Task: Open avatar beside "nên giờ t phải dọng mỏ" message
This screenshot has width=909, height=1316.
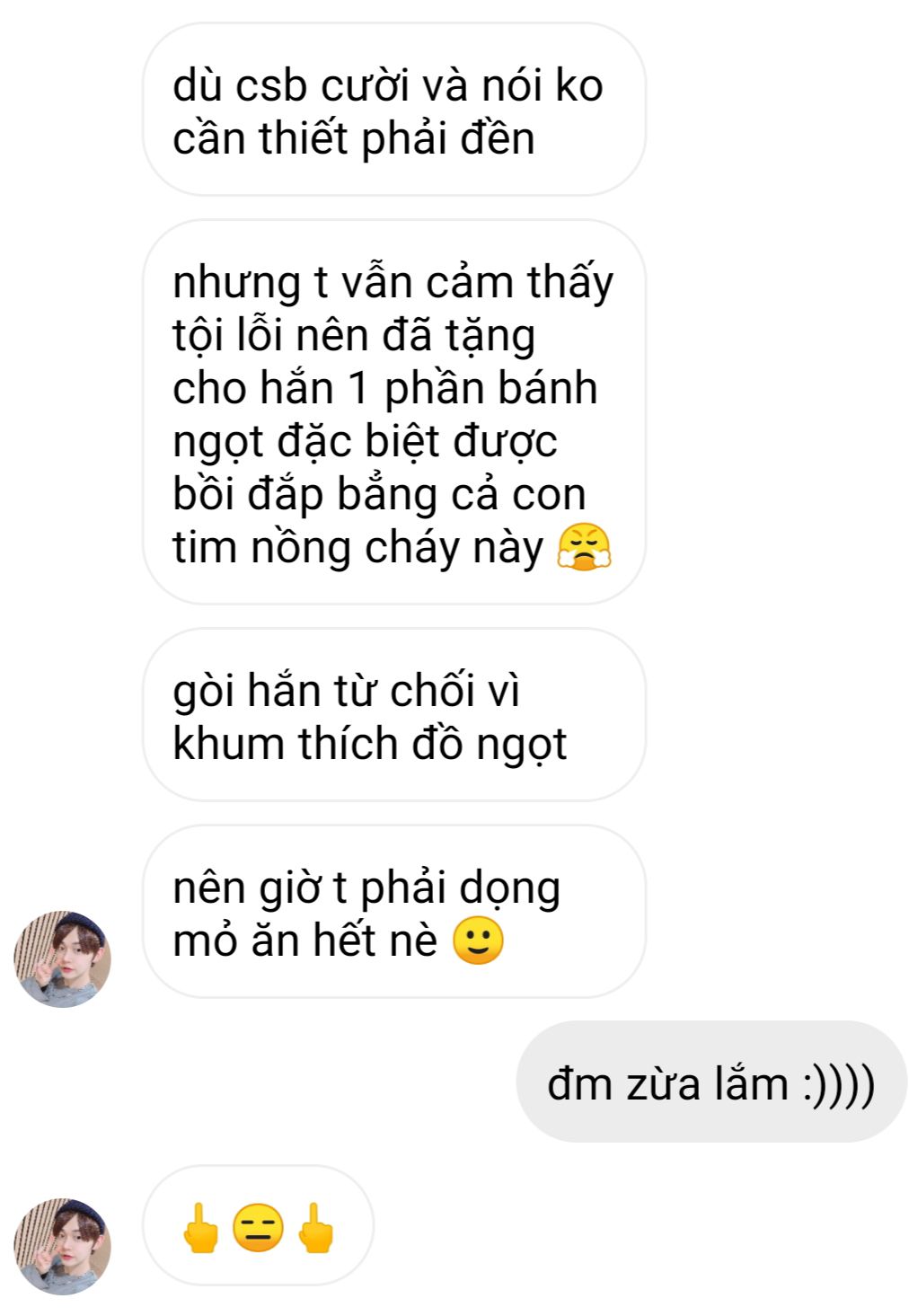Action: (x=63, y=958)
